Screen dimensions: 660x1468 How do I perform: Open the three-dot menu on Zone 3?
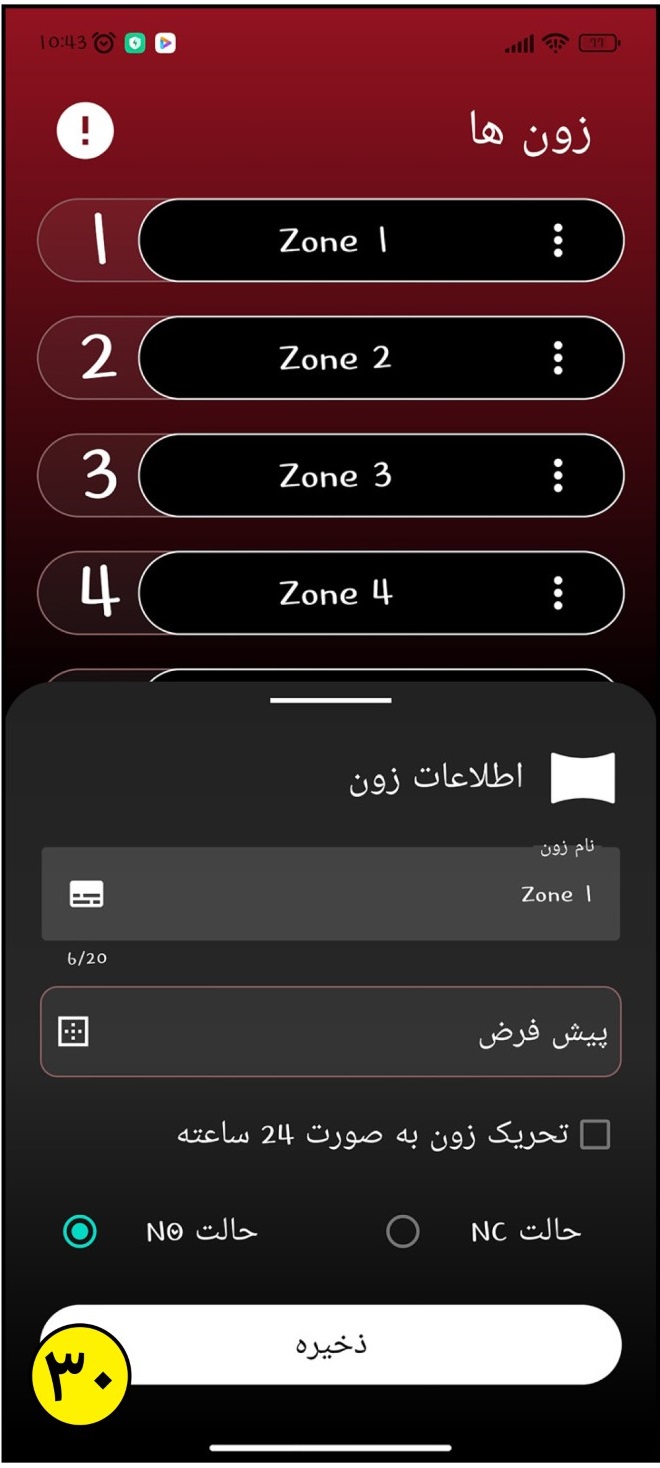558,475
